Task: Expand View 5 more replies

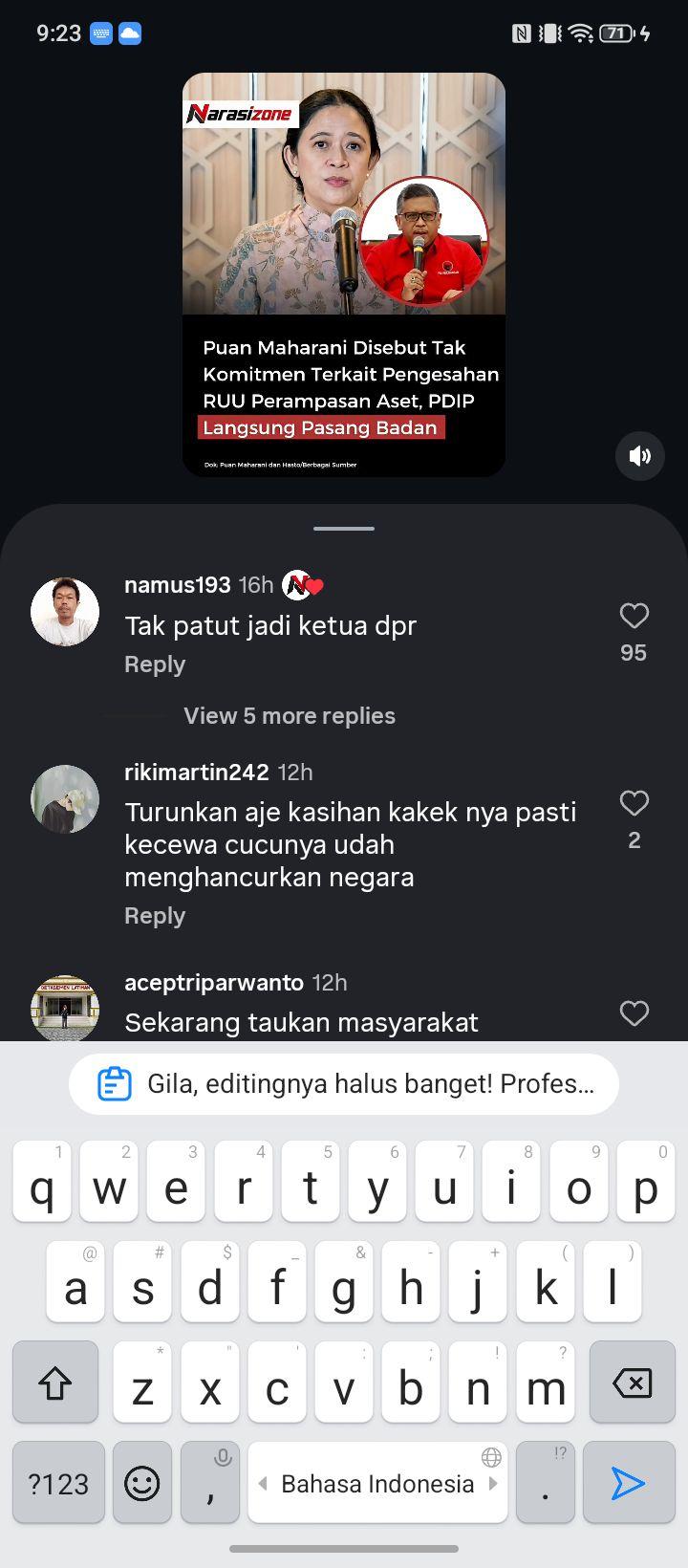Action: 290,716
